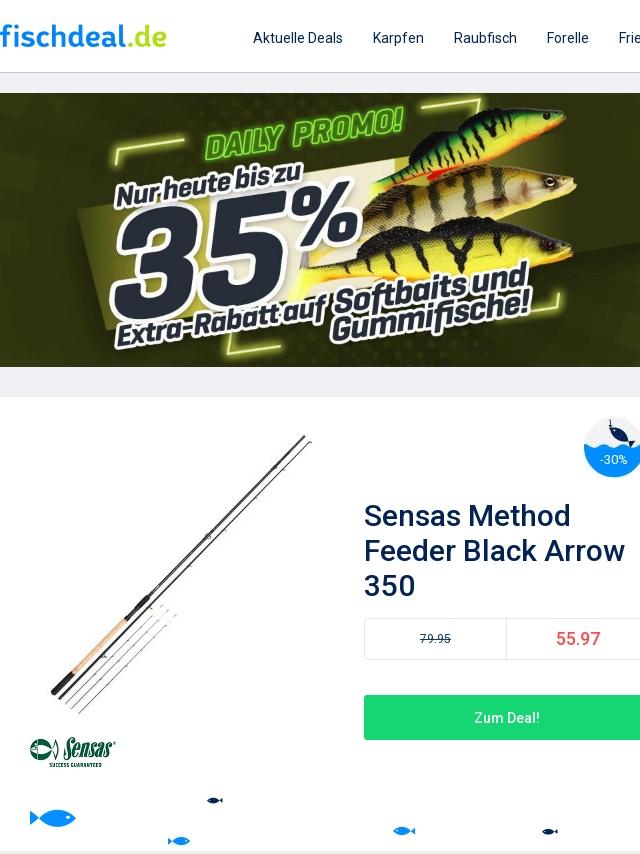This screenshot has height=854, width=640.
Task: Open the Sensas feeder rod product image
Action: tap(182, 575)
